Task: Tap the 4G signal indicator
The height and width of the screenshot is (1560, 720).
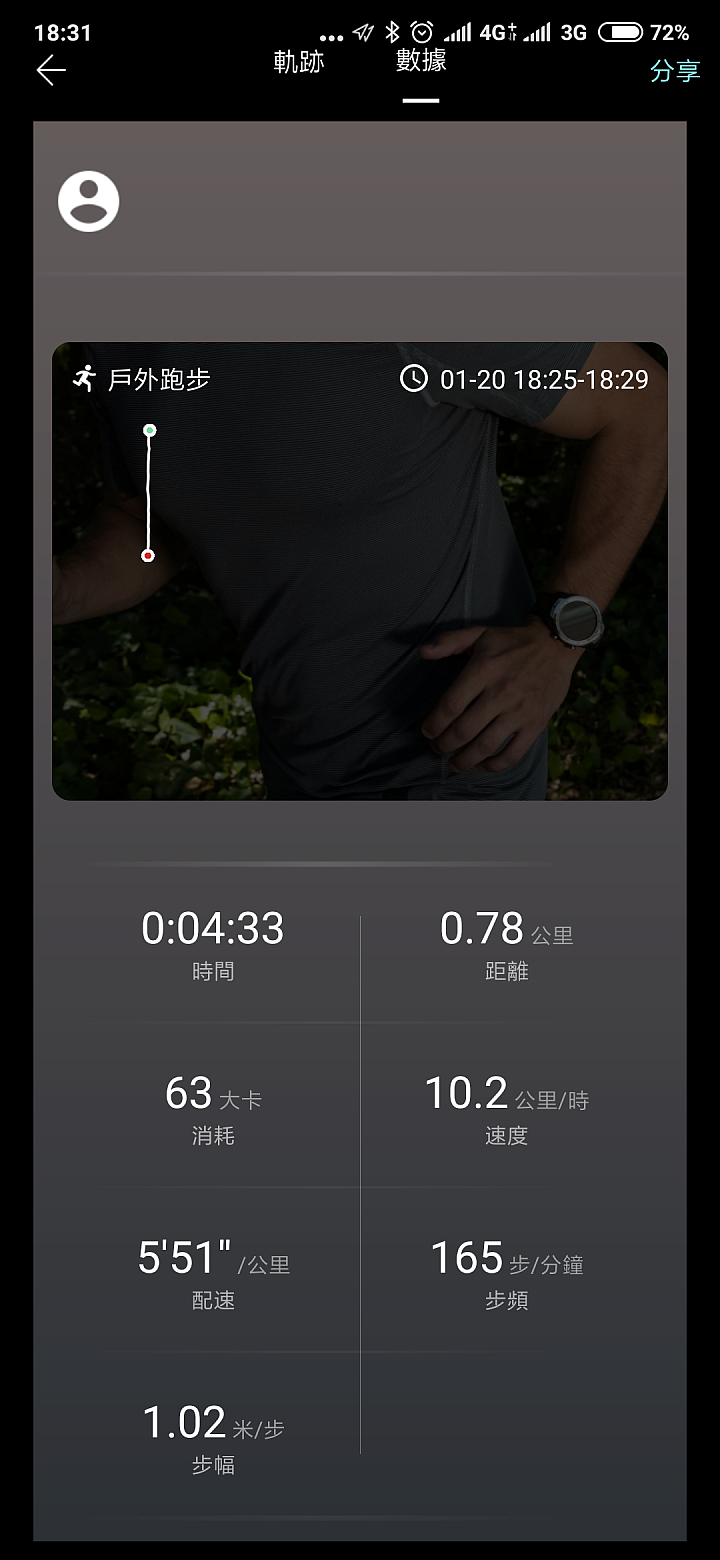Action: coord(495,30)
